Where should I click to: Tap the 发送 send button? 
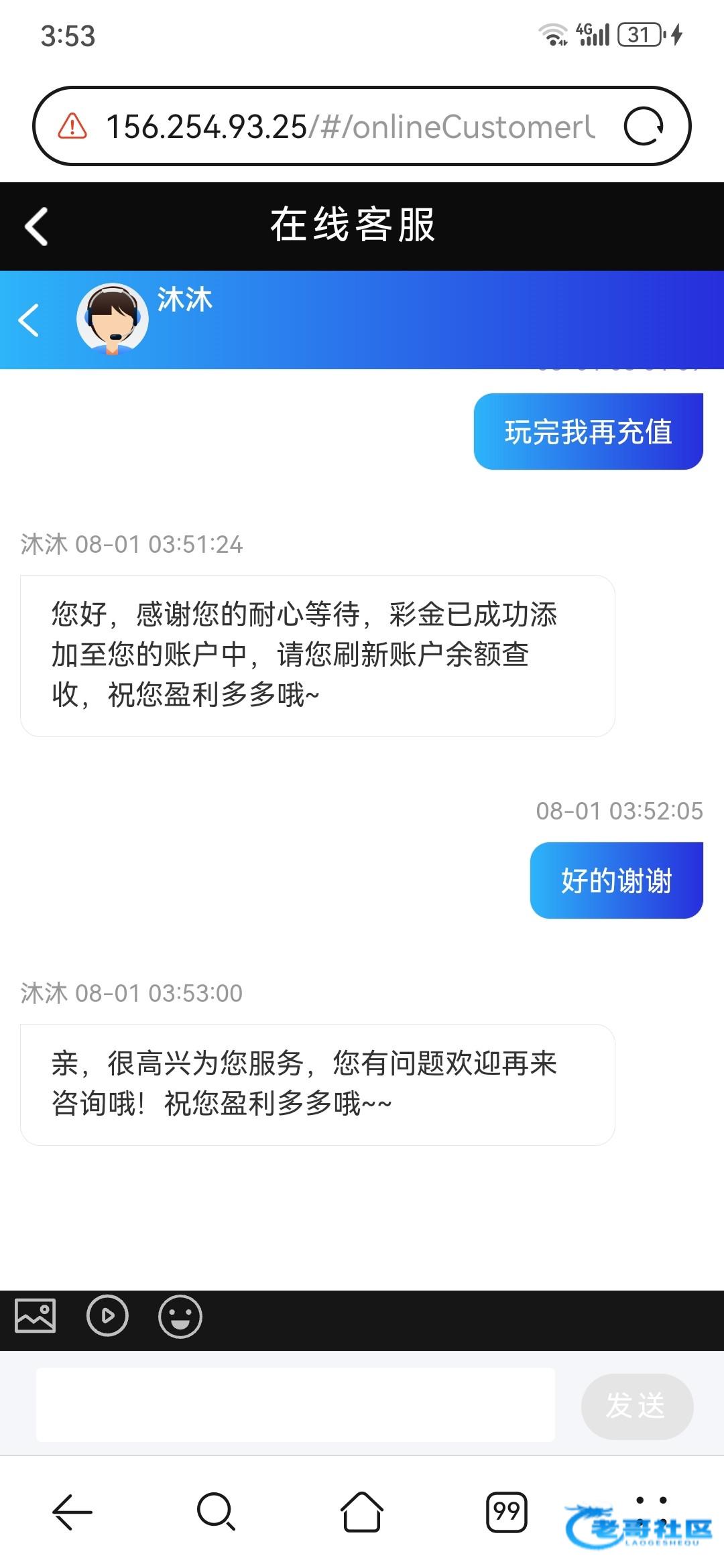tap(636, 1405)
